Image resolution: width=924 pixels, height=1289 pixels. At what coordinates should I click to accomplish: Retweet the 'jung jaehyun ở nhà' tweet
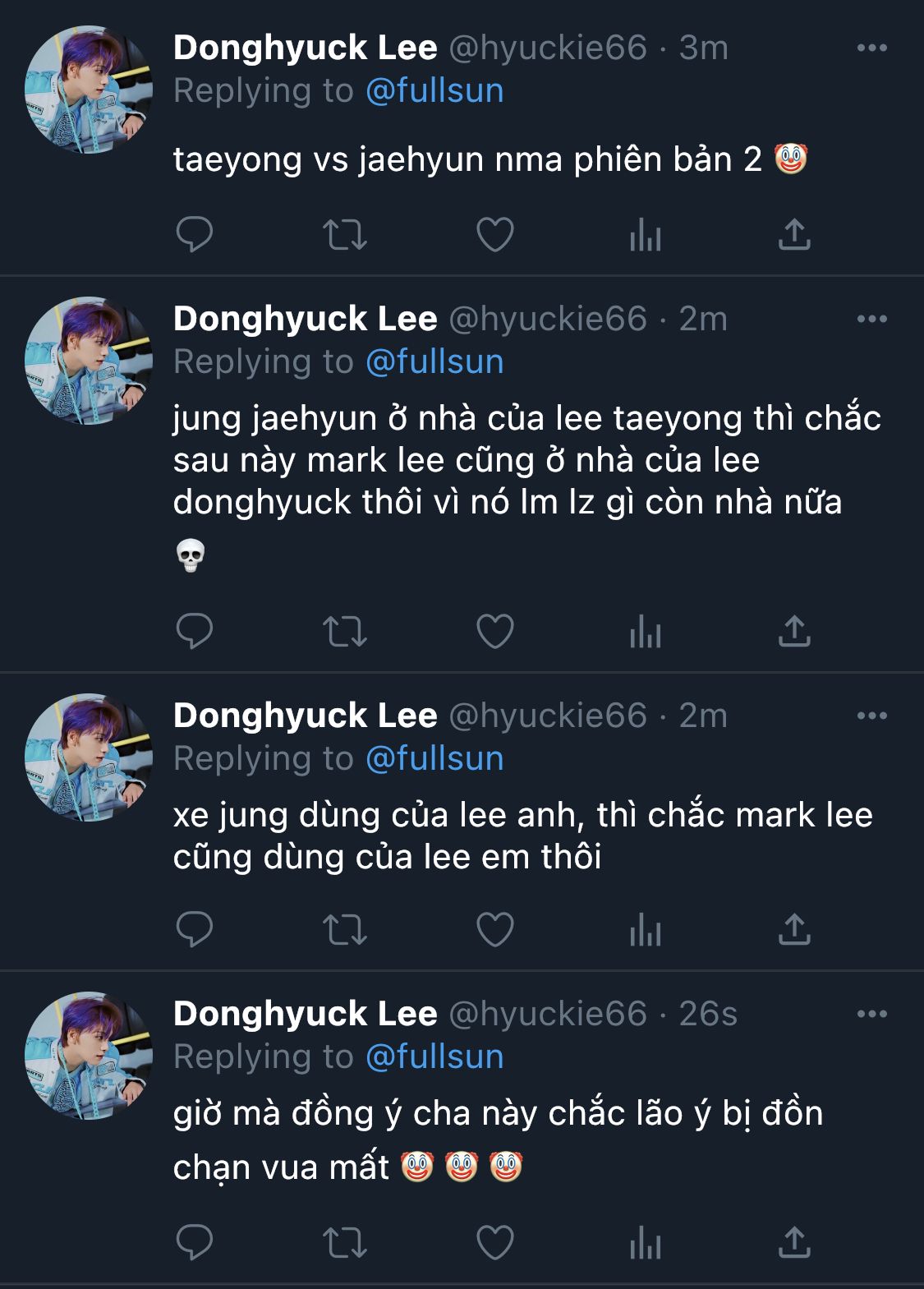coord(344,632)
